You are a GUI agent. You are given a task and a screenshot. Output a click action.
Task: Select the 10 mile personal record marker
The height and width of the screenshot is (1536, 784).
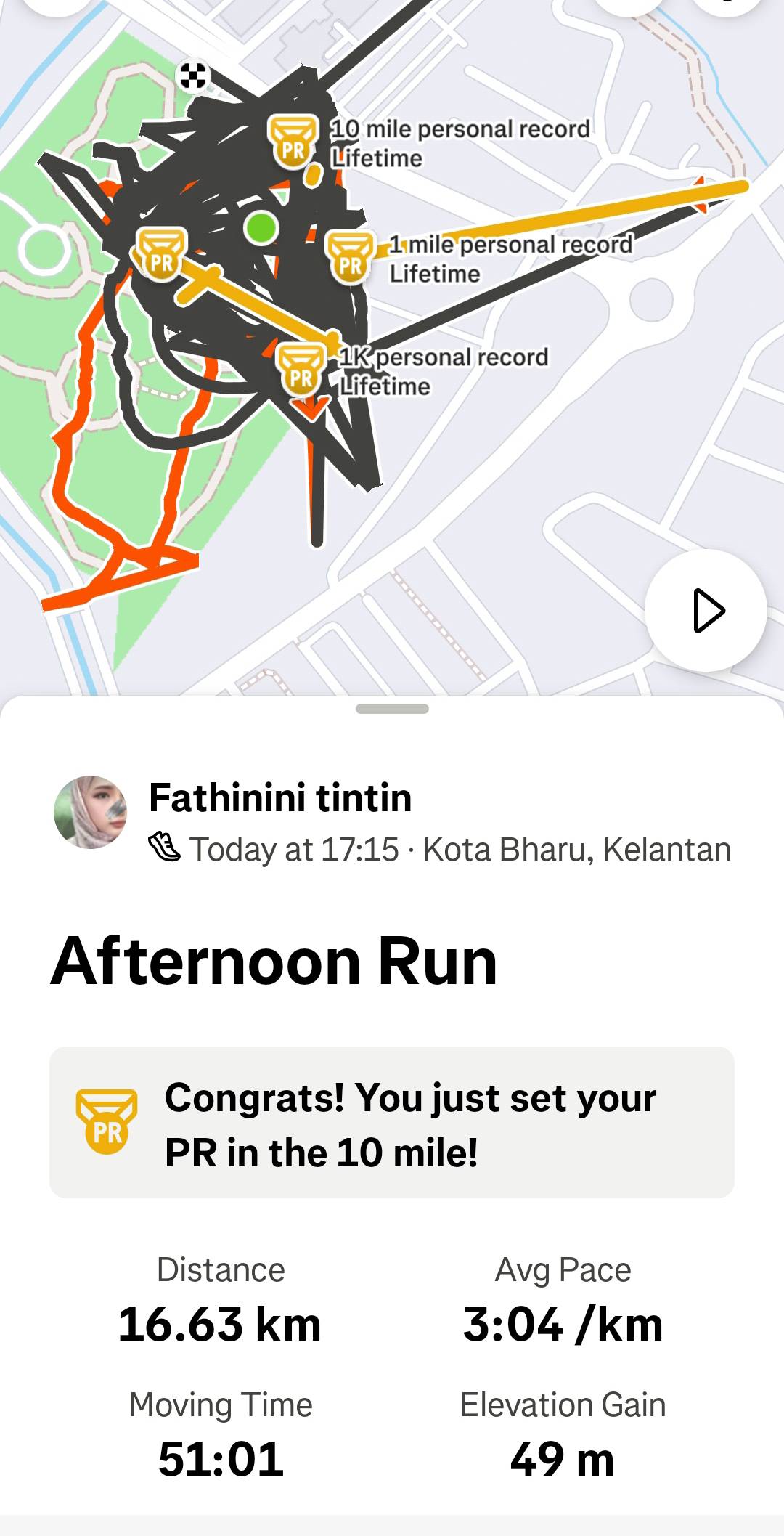[293, 141]
